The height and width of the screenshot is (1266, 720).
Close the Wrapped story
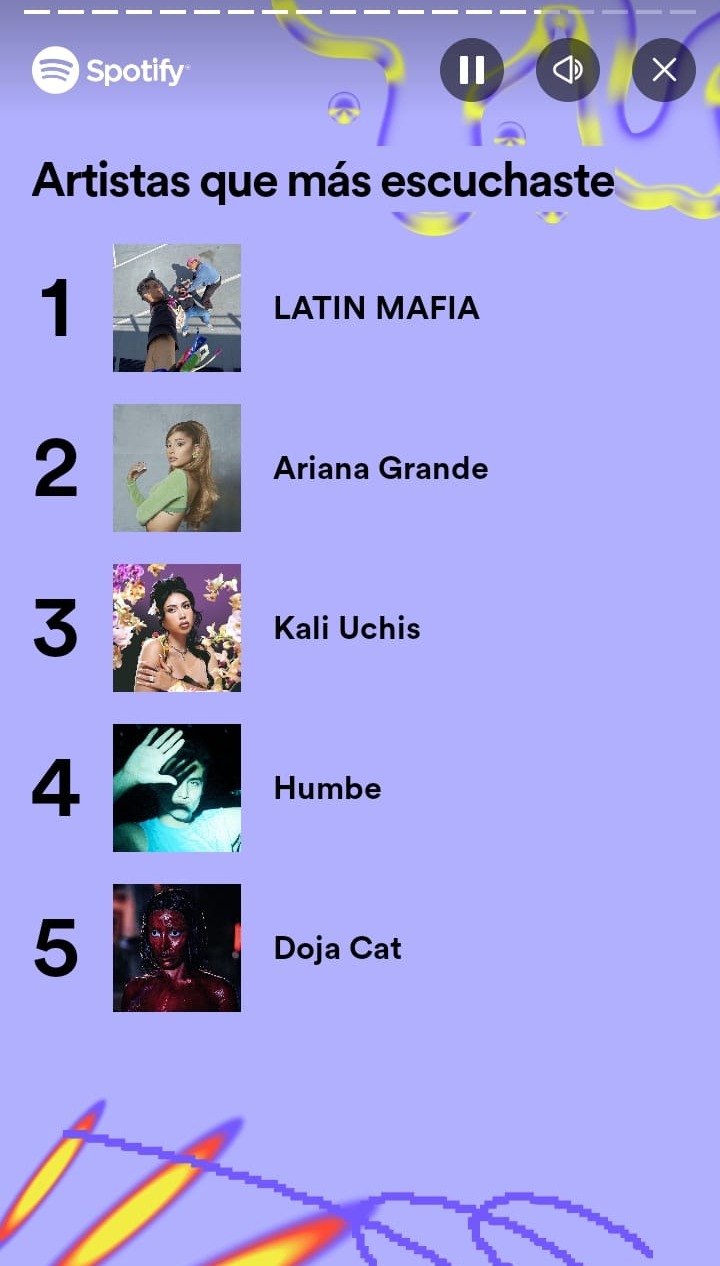point(664,70)
